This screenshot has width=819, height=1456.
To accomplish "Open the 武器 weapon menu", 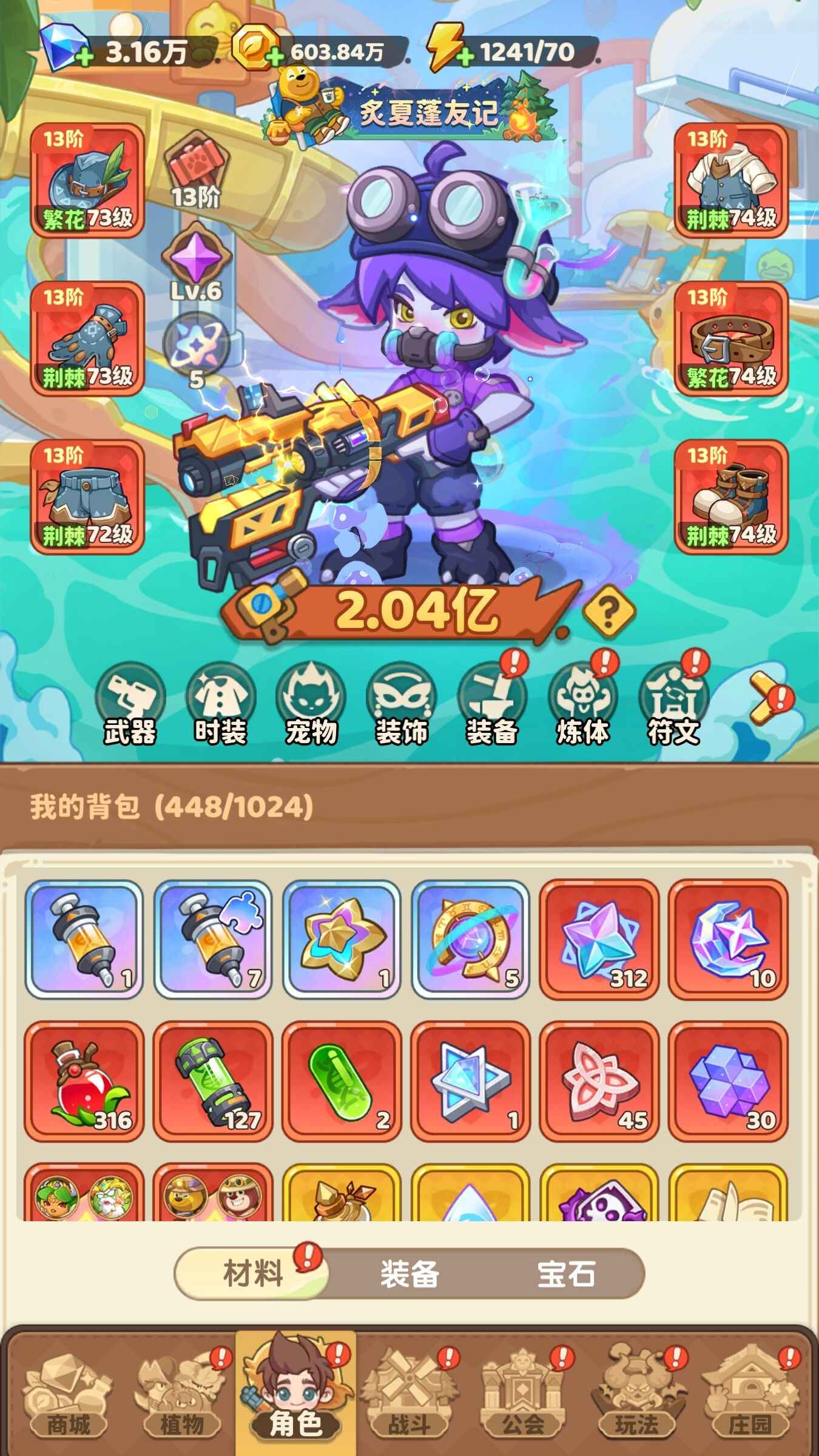I will point(130,704).
